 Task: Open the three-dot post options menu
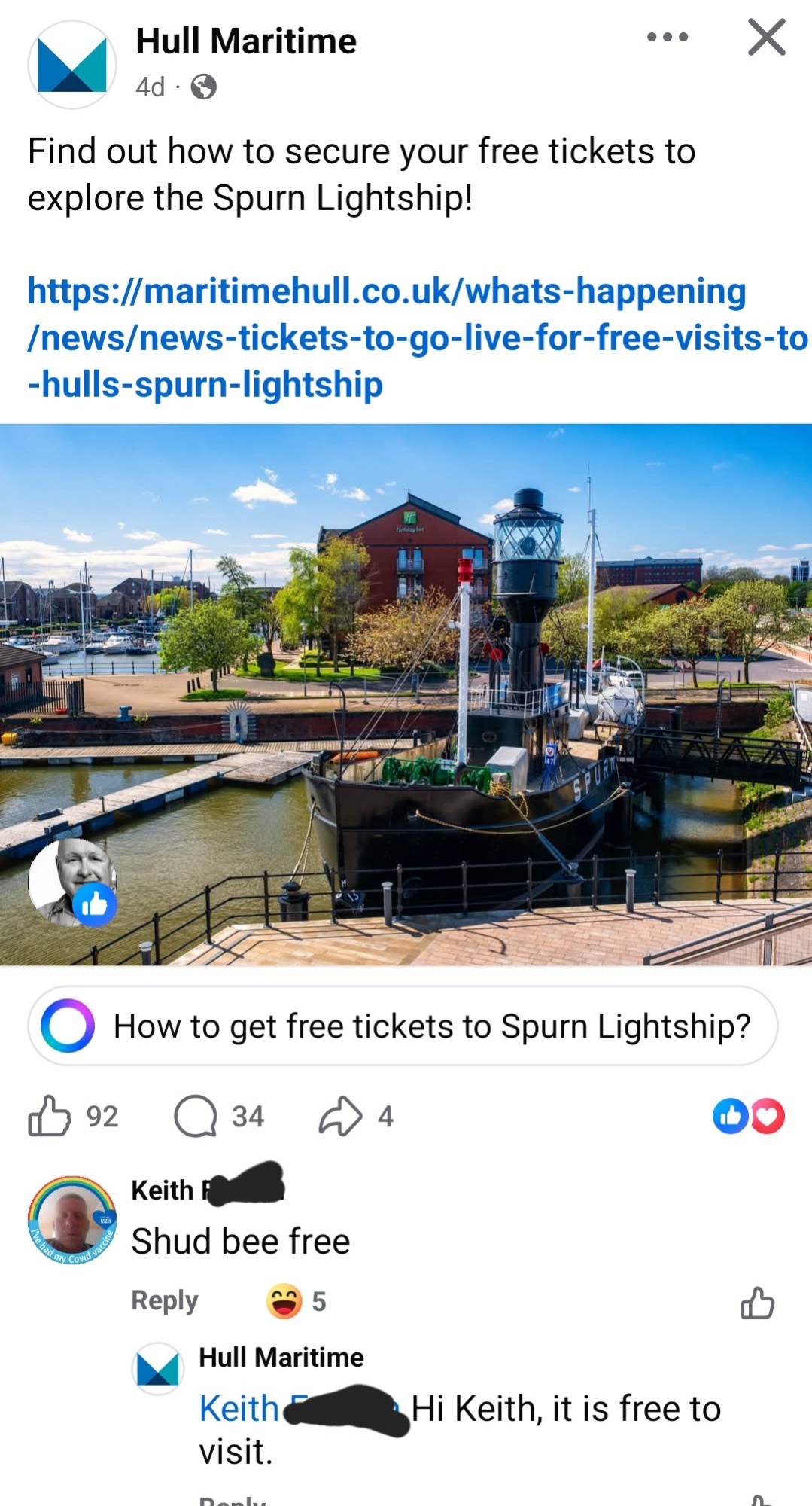pos(667,37)
